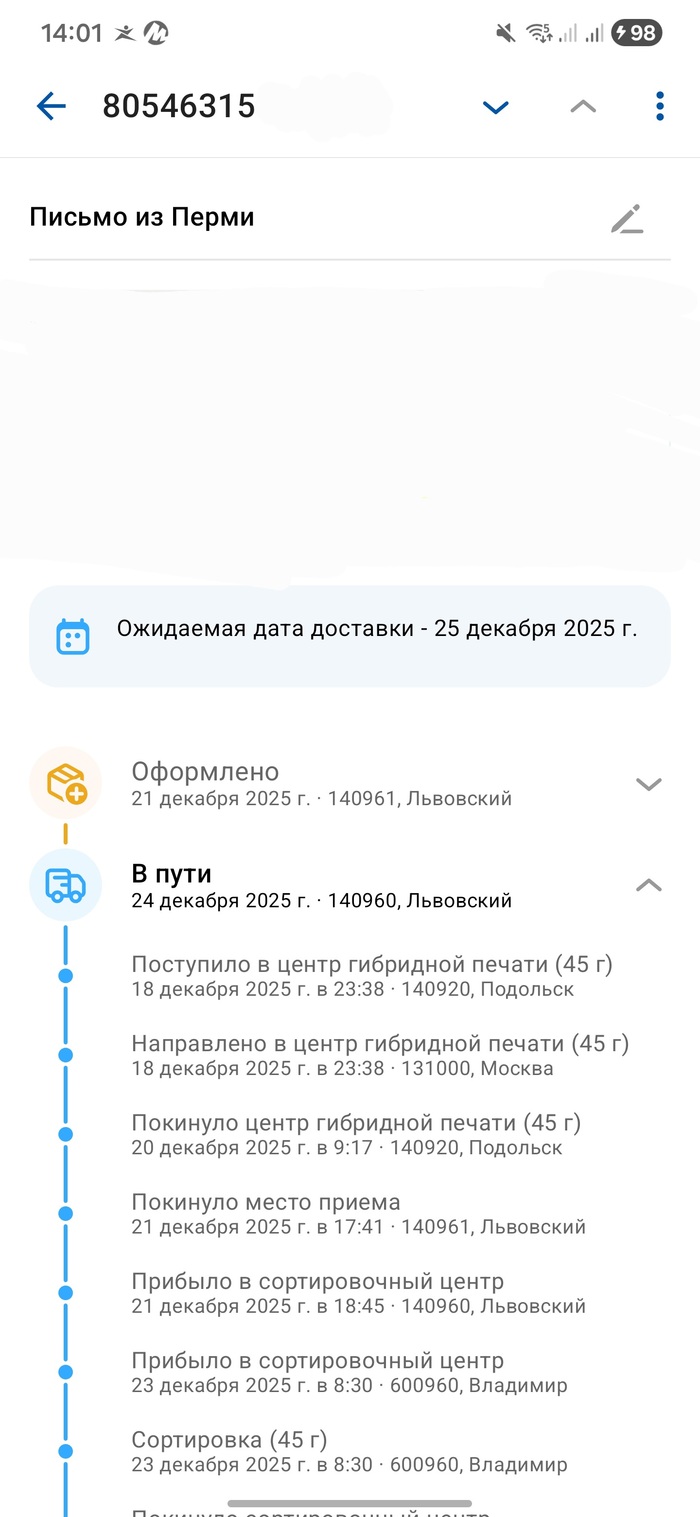Open the three-dot overflow menu

click(x=659, y=106)
